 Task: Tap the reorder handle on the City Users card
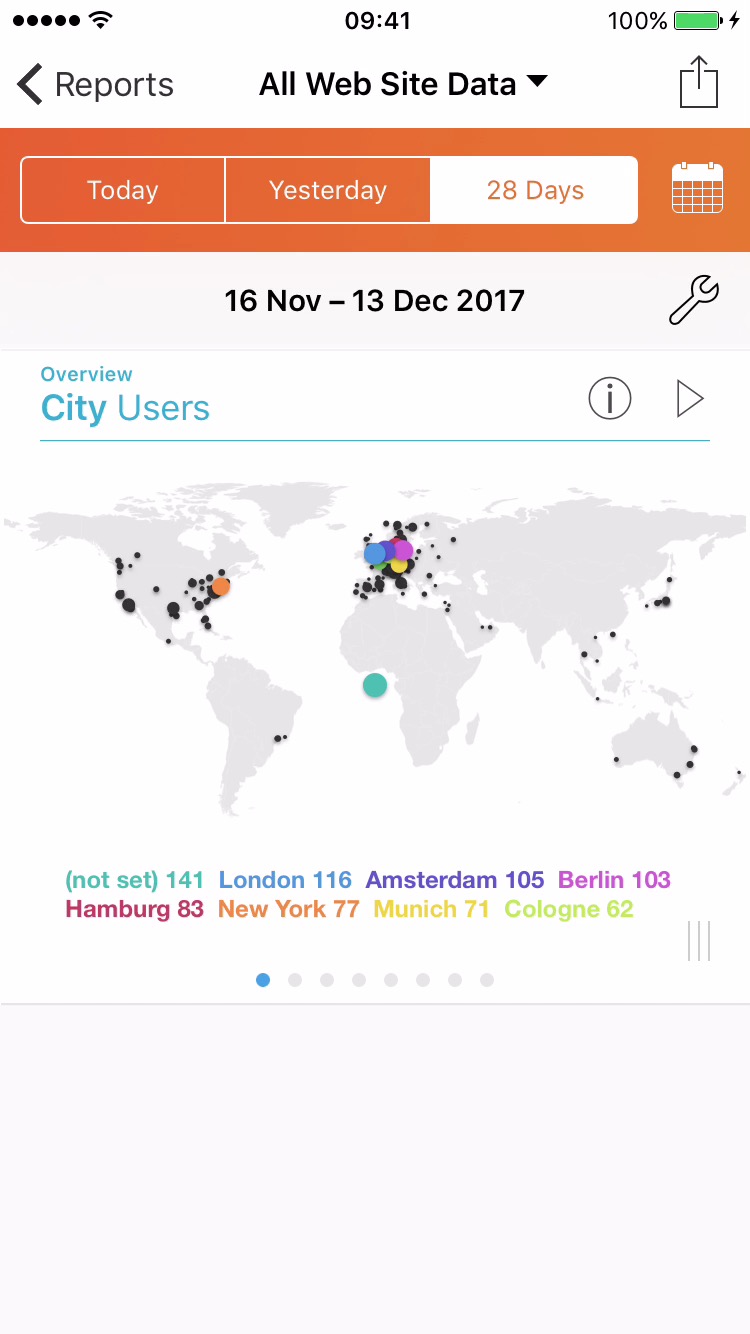[699, 941]
